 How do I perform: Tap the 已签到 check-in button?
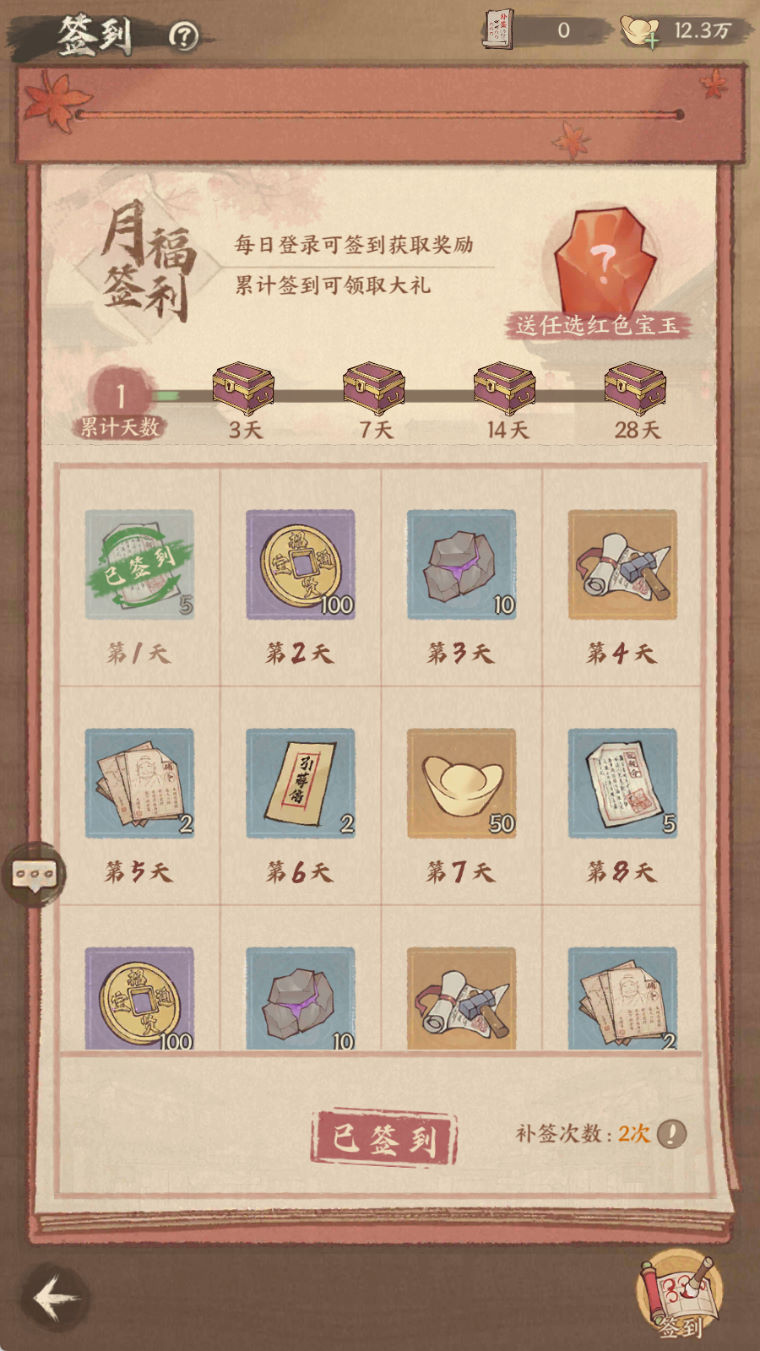(383, 1138)
